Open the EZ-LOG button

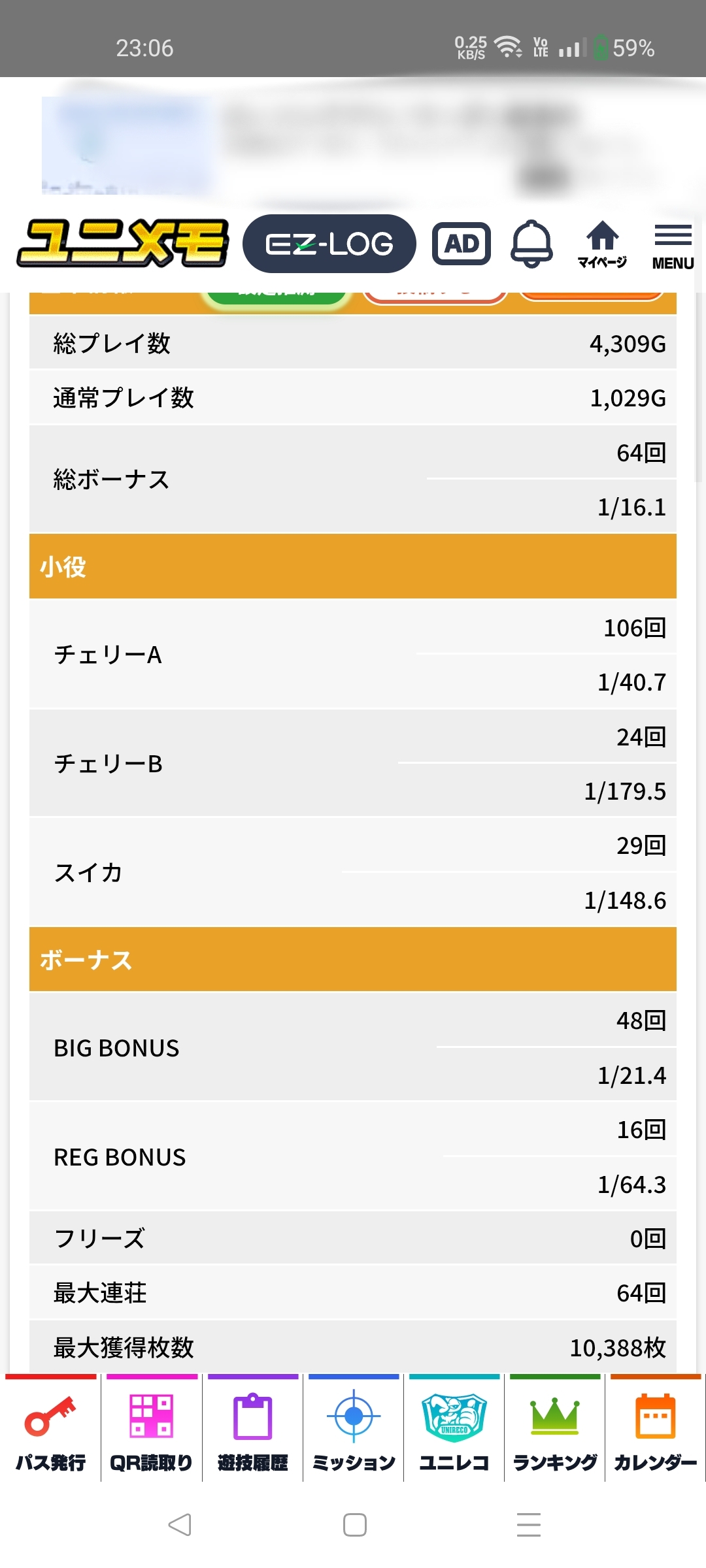[329, 244]
